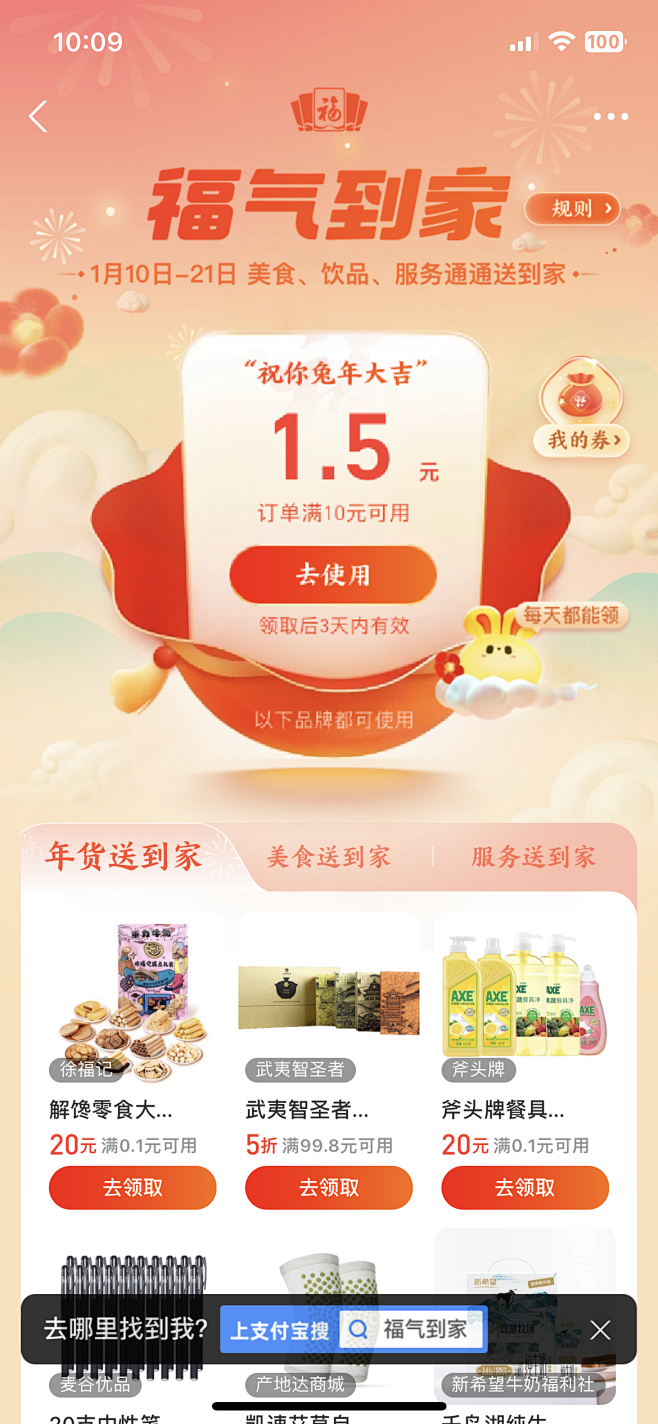Switch to the 美食送到家 tab
Viewport: 658px width, 1424px height.
click(x=328, y=857)
